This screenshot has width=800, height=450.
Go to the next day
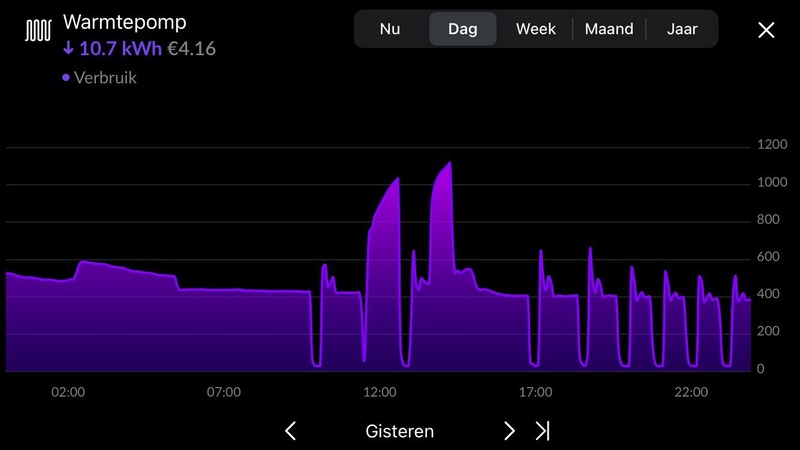(509, 431)
